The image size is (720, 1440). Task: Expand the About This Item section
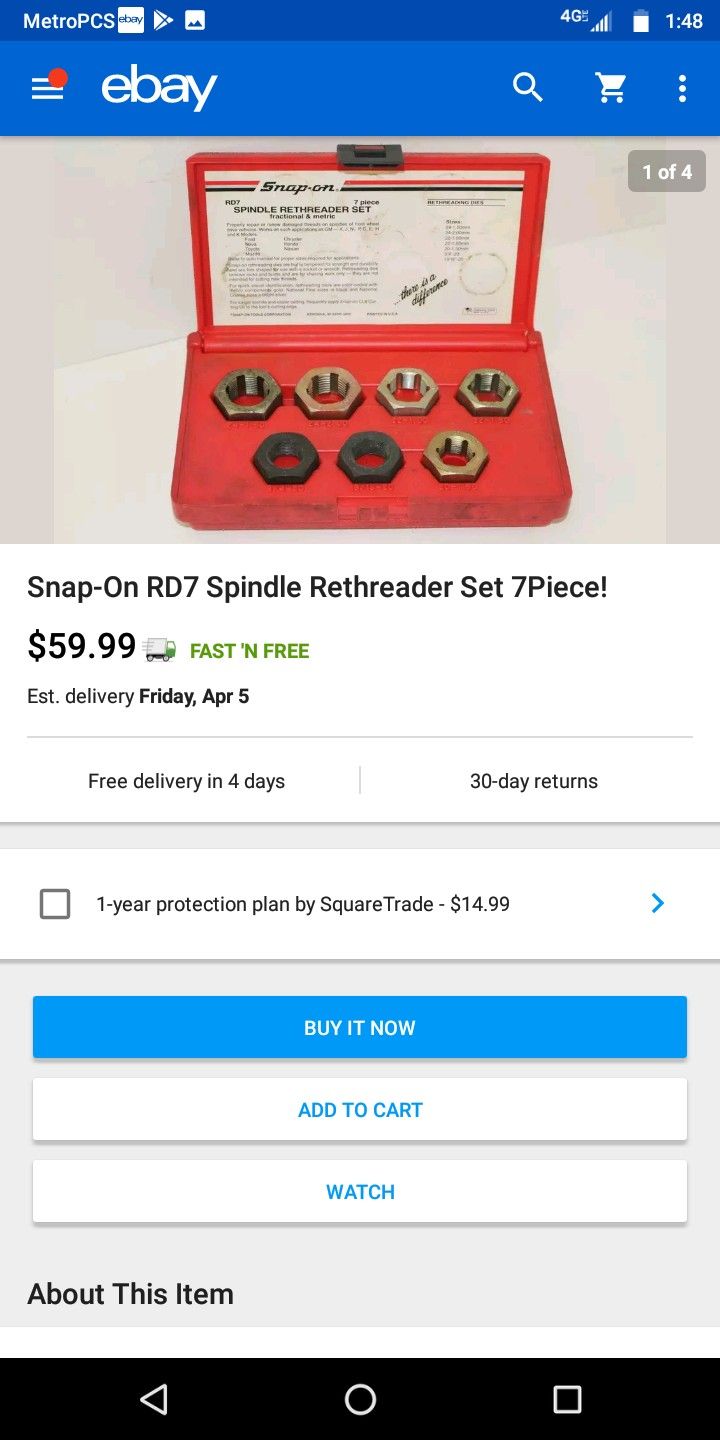pos(129,1293)
